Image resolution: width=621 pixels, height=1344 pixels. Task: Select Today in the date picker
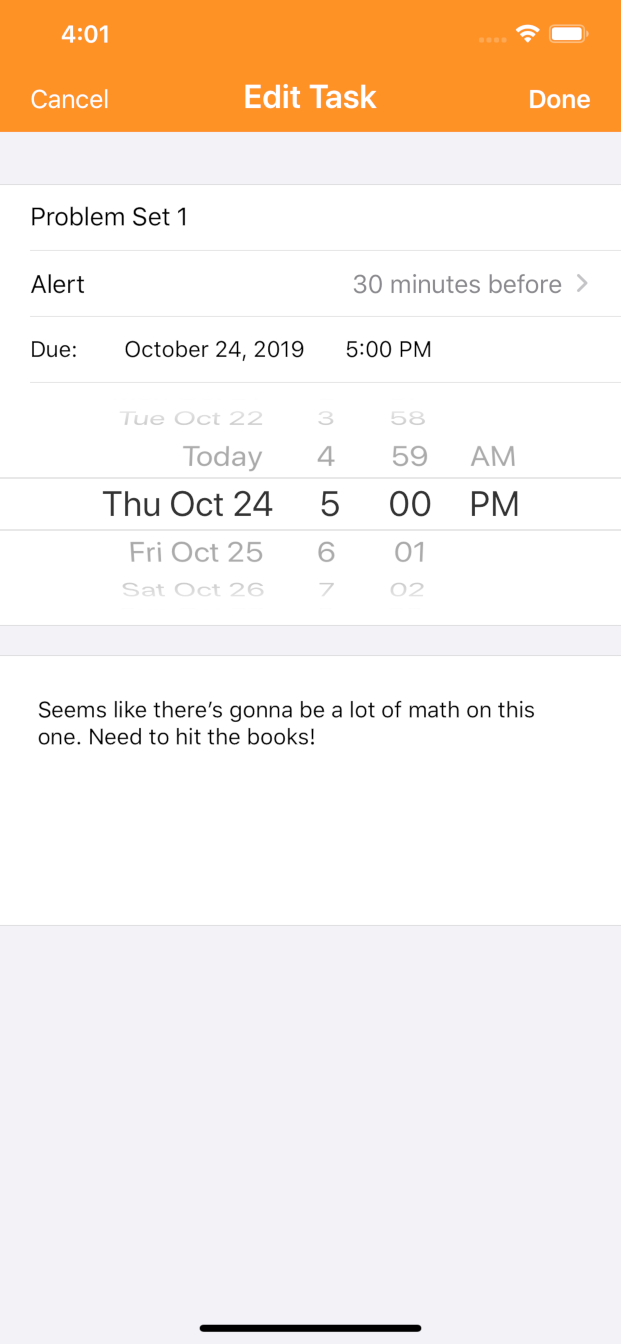coord(222,457)
